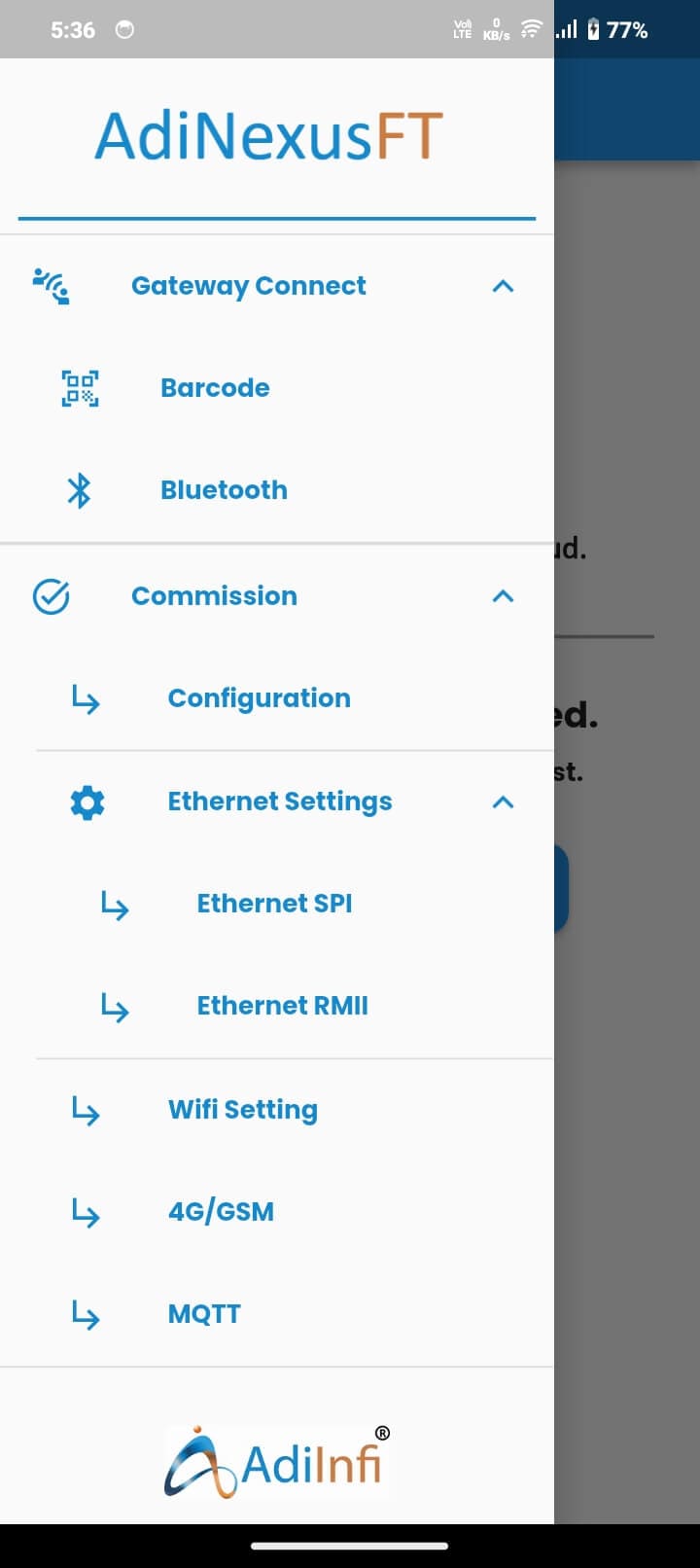
Task: Select the Barcode QR scanner icon
Action: click(79, 388)
